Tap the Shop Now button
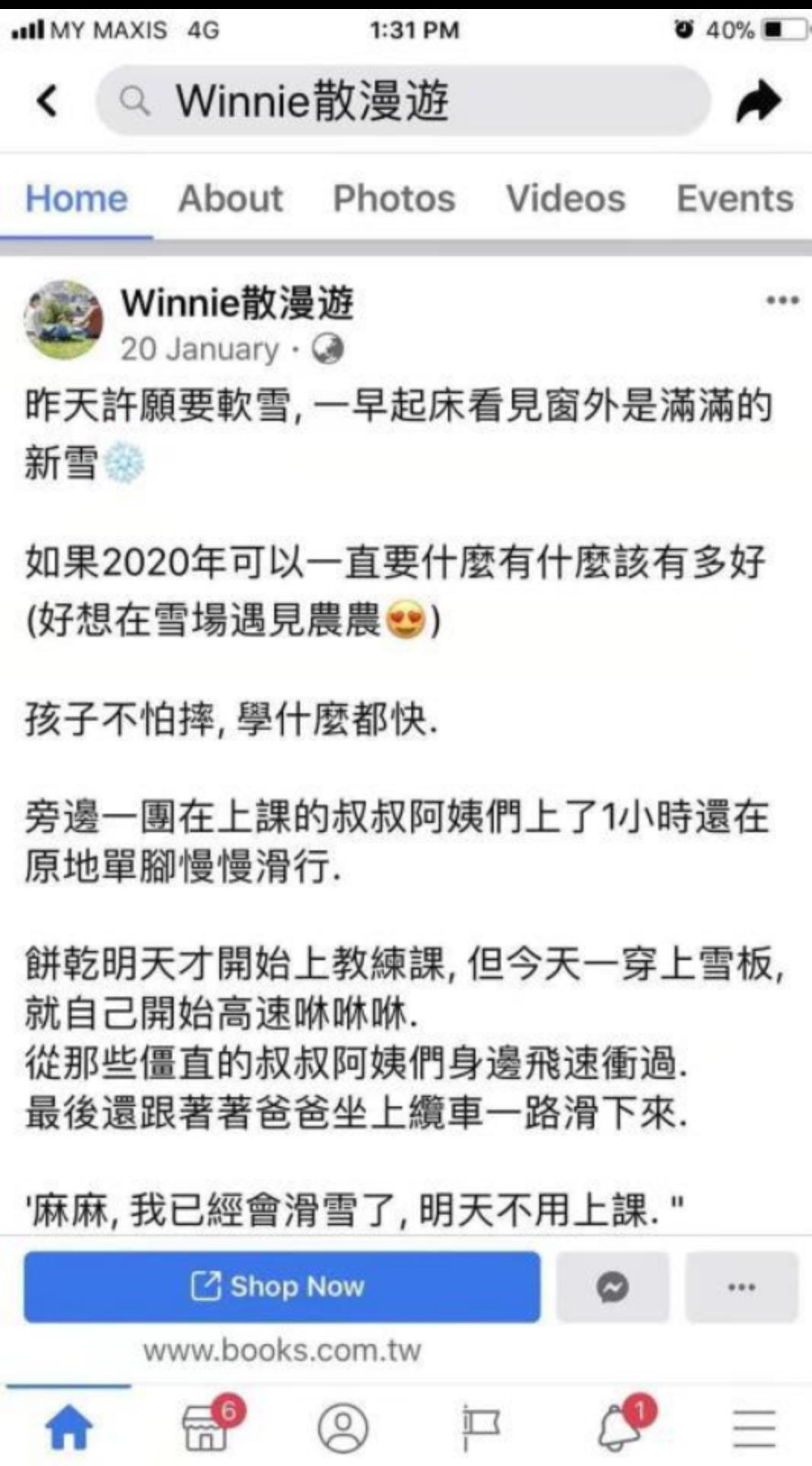Image resolution: width=812 pixels, height=1466 pixels. [282, 1287]
